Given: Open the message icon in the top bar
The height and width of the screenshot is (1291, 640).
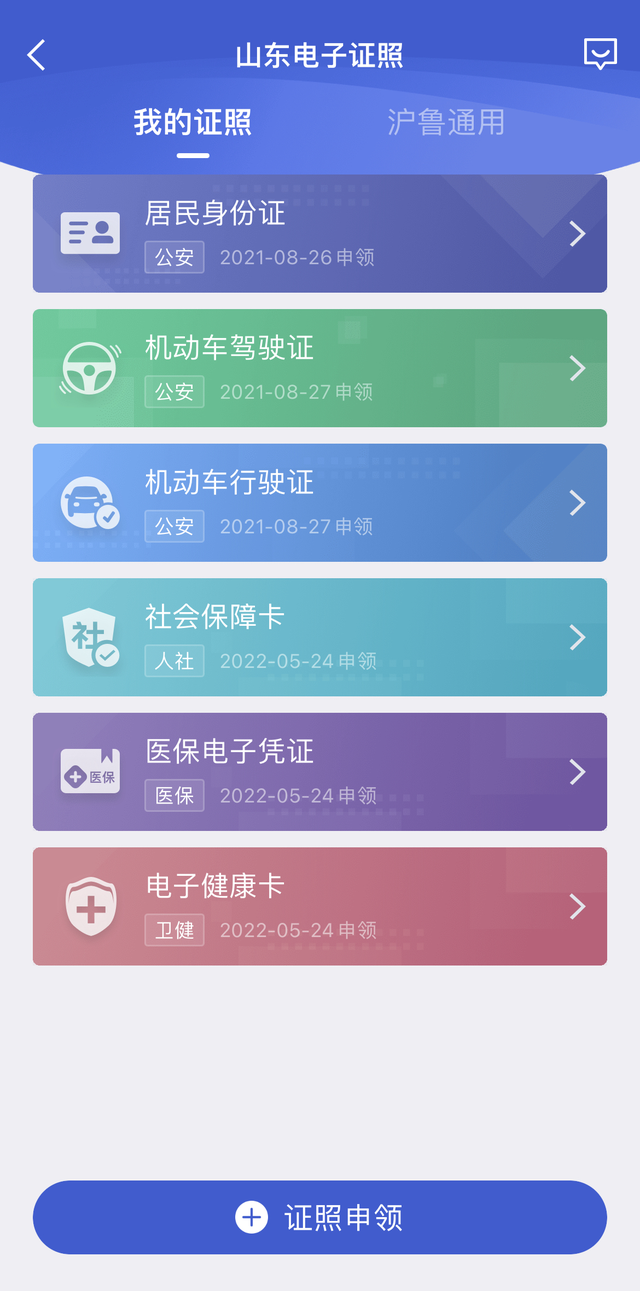Looking at the screenshot, I should pyautogui.click(x=600, y=54).
